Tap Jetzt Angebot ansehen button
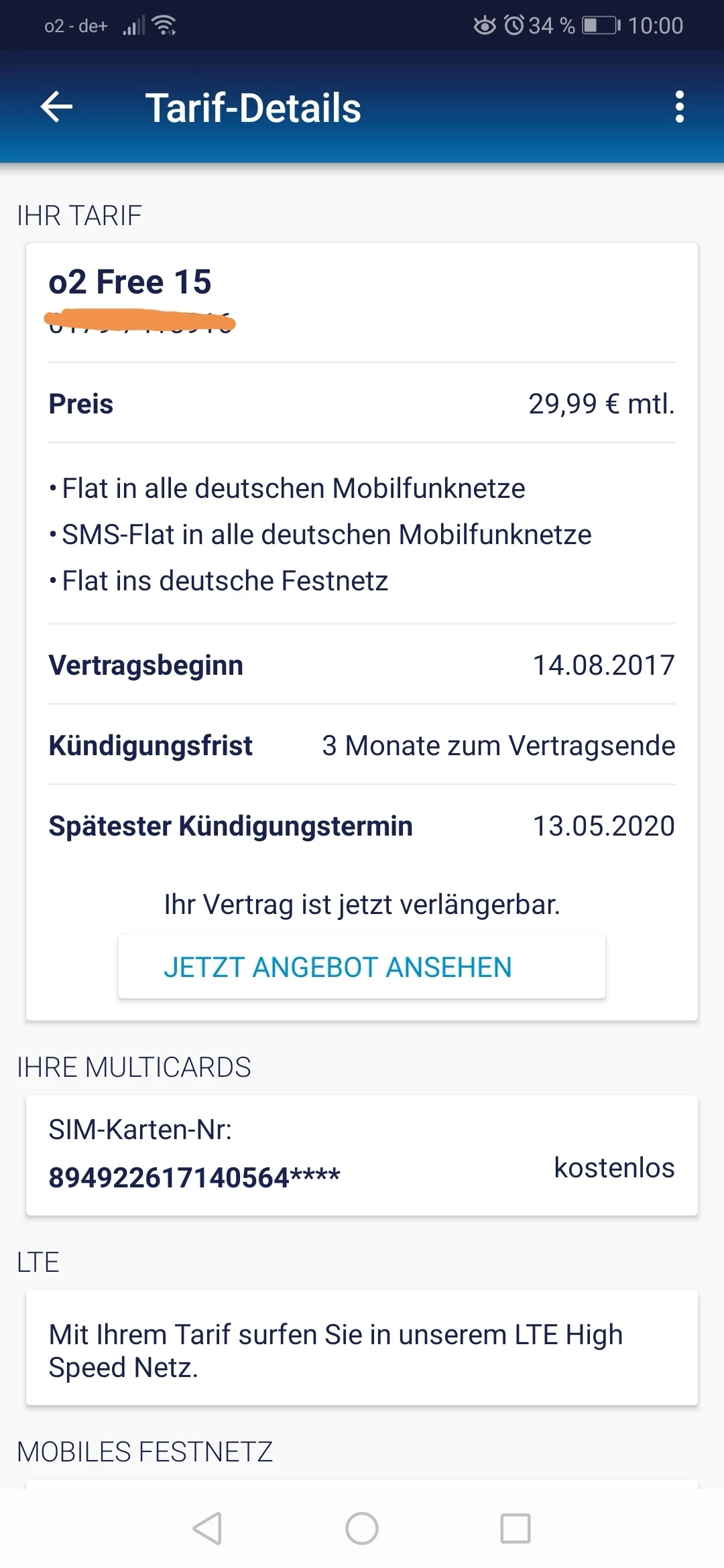The height and width of the screenshot is (1568, 724). 361,967
